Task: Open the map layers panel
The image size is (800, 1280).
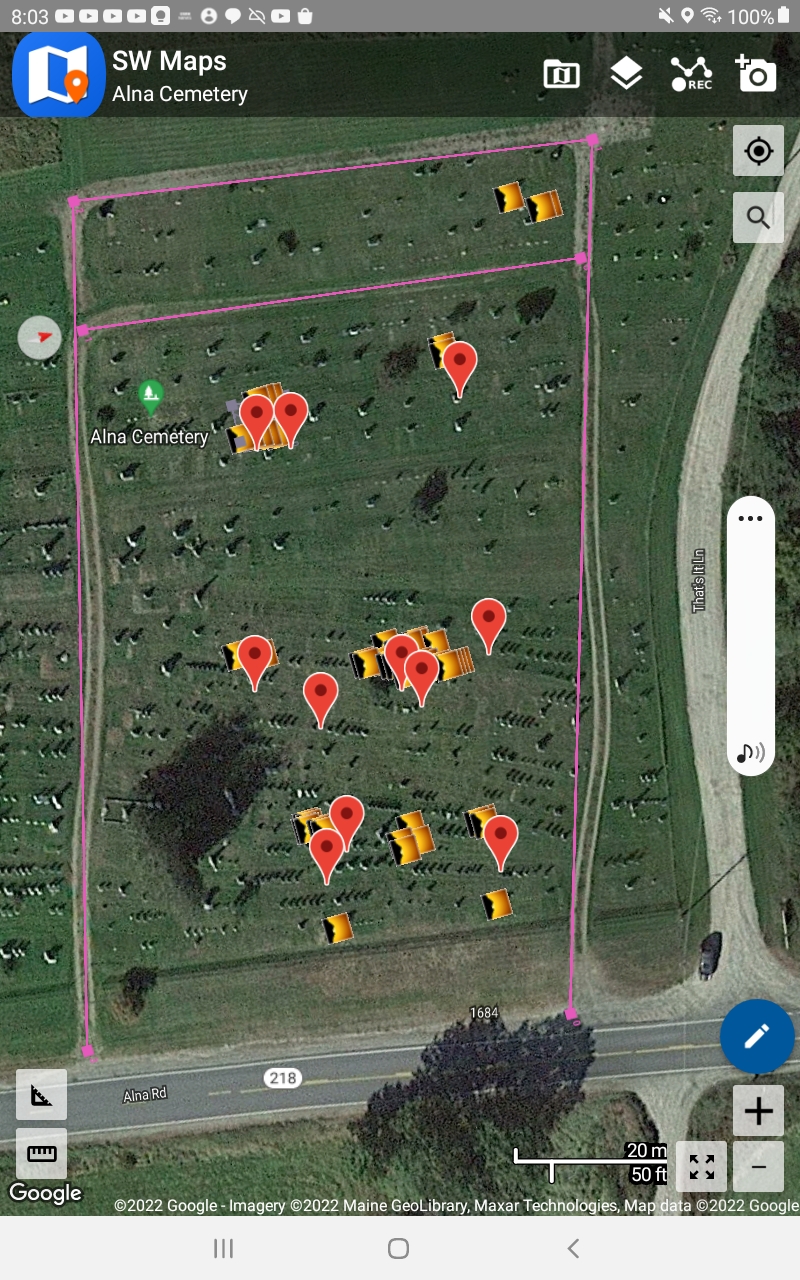Action: 626,74
